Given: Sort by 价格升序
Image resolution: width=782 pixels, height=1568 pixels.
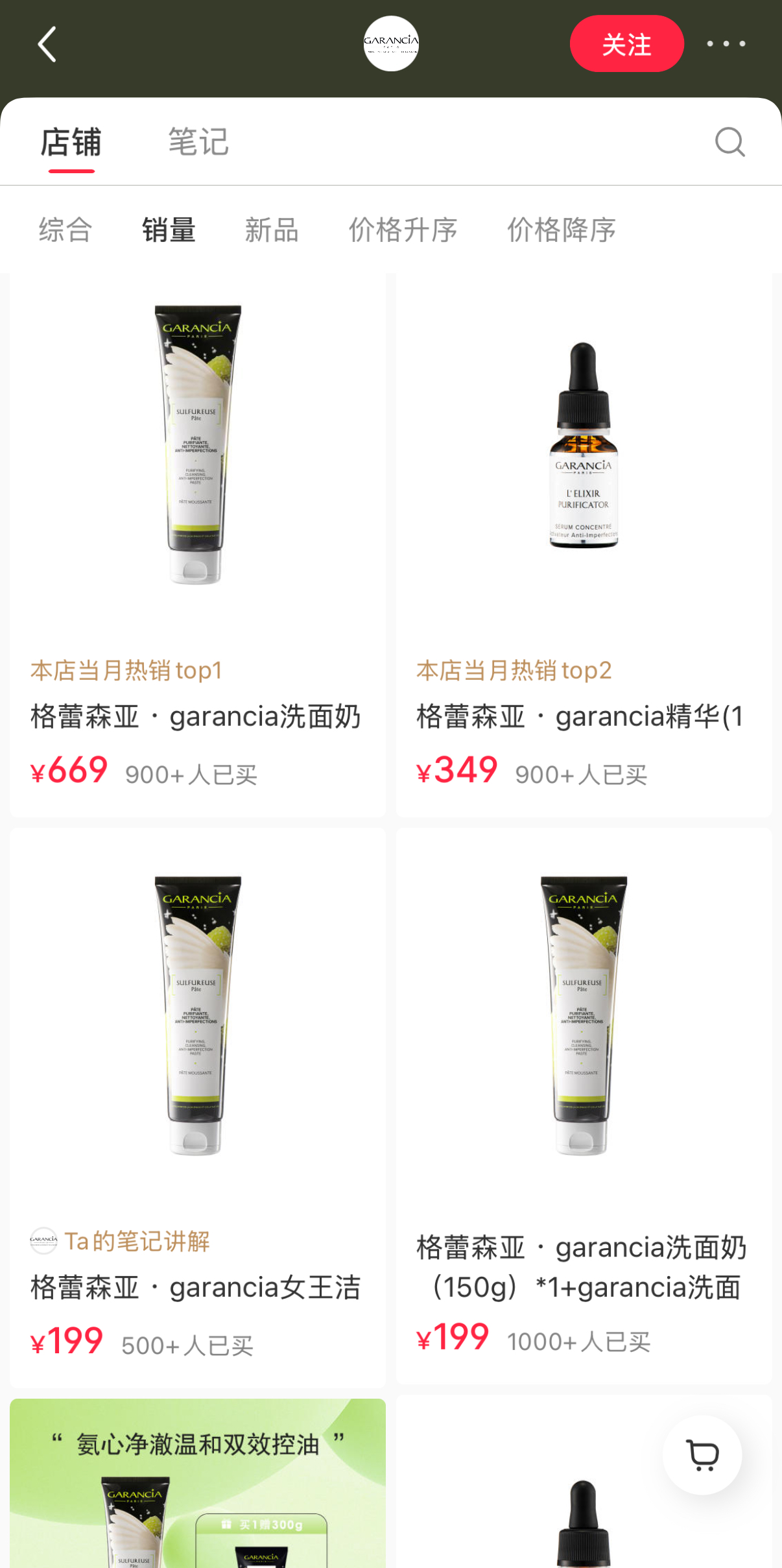Looking at the screenshot, I should (x=403, y=230).
